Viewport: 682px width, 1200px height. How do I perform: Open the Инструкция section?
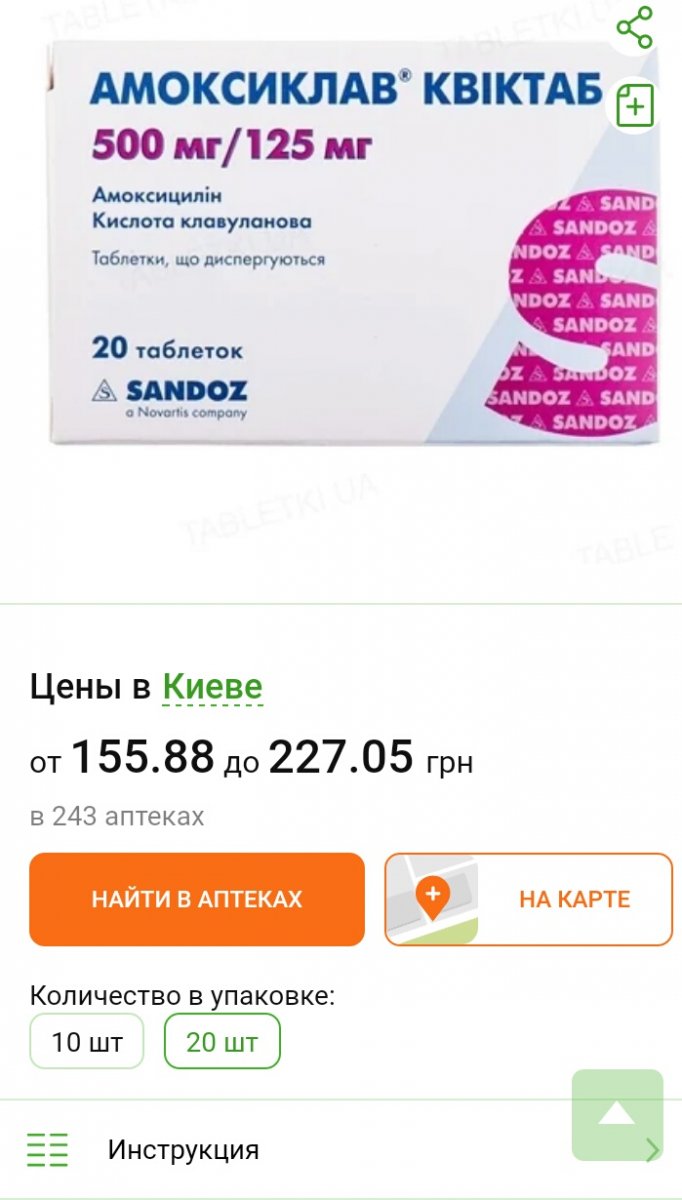pos(341,1149)
